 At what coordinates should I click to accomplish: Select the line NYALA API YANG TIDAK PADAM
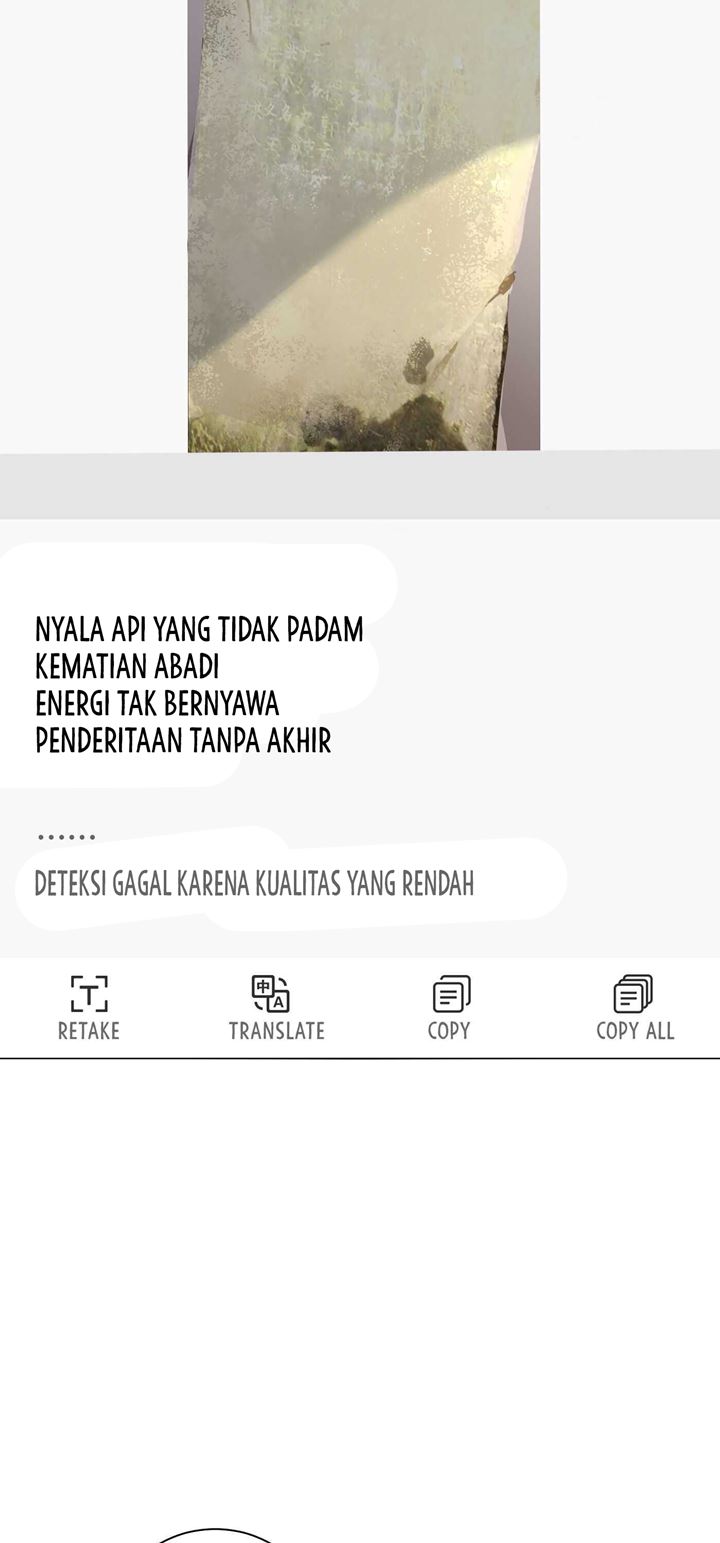(x=199, y=629)
